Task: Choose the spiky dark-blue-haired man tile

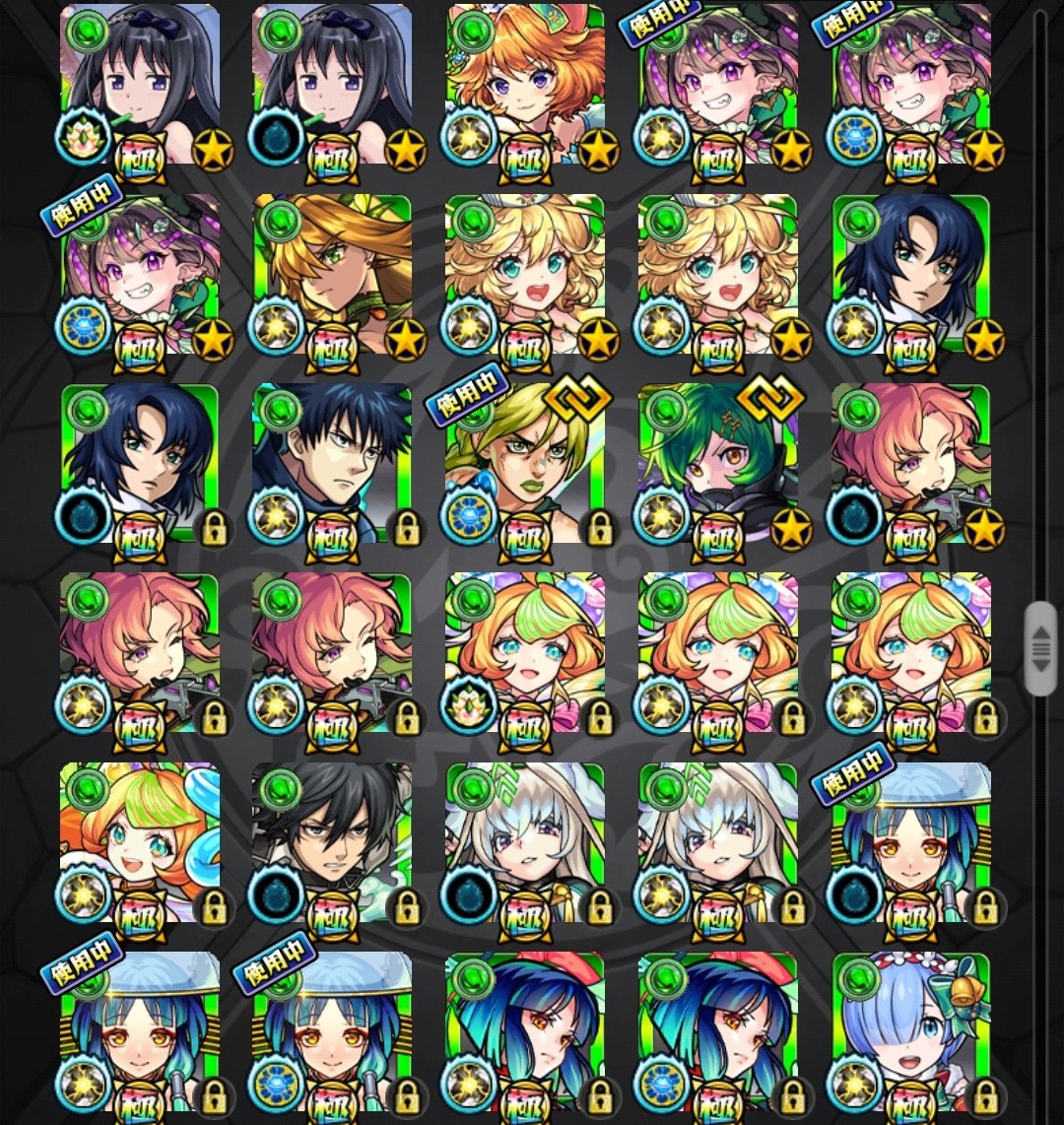Action: pyautogui.click(x=333, y=463)
